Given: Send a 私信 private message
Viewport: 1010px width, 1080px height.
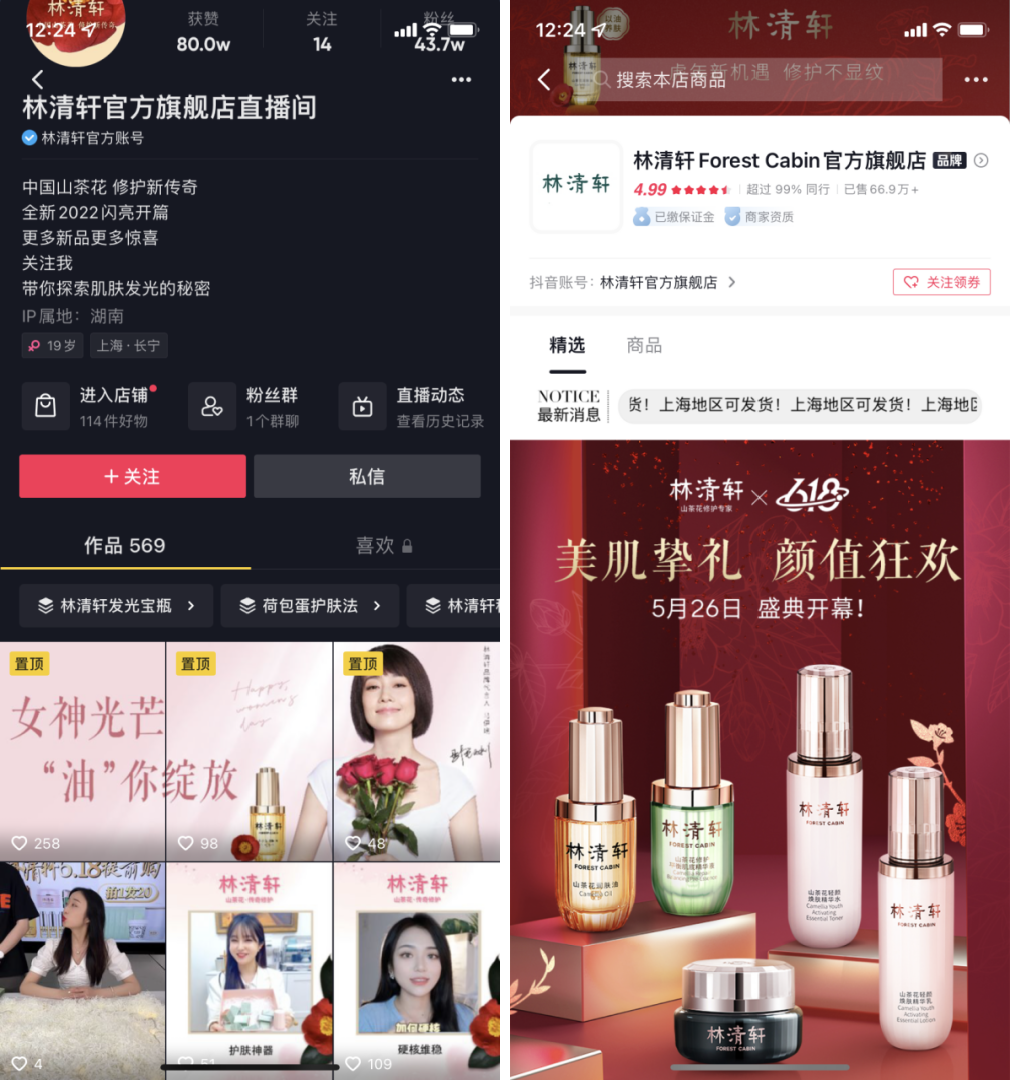Looking at the screenshot, I should tap(367, 476).
